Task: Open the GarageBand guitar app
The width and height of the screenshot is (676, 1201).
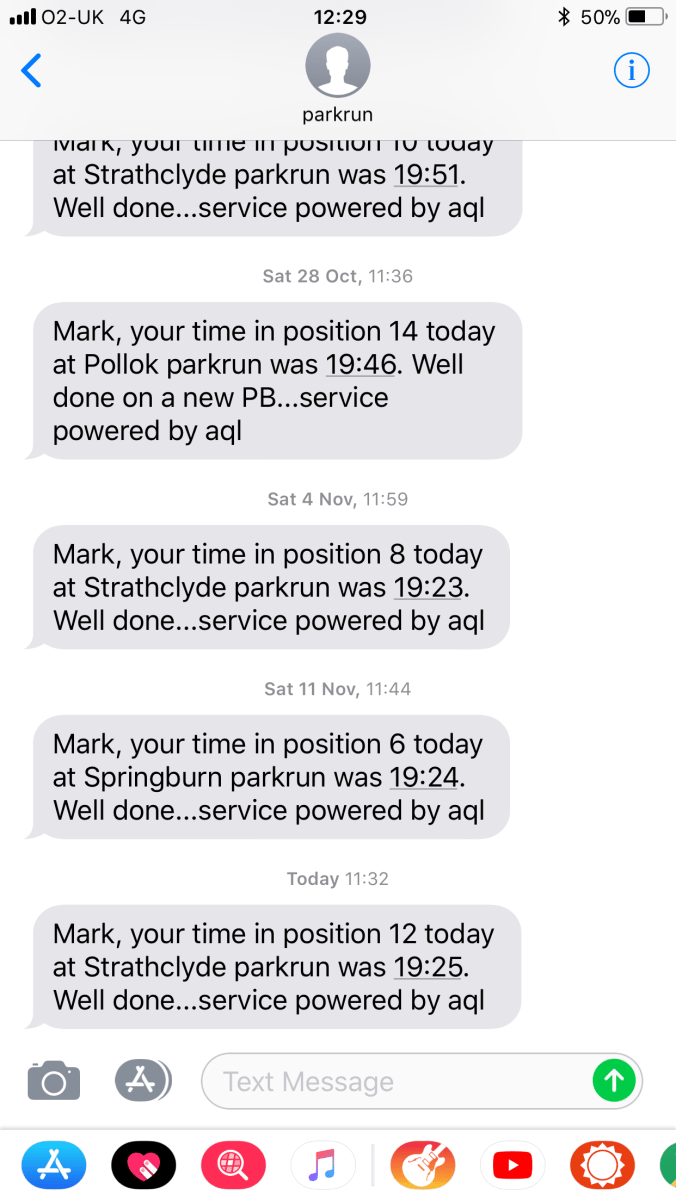Action: [423, 1164]
